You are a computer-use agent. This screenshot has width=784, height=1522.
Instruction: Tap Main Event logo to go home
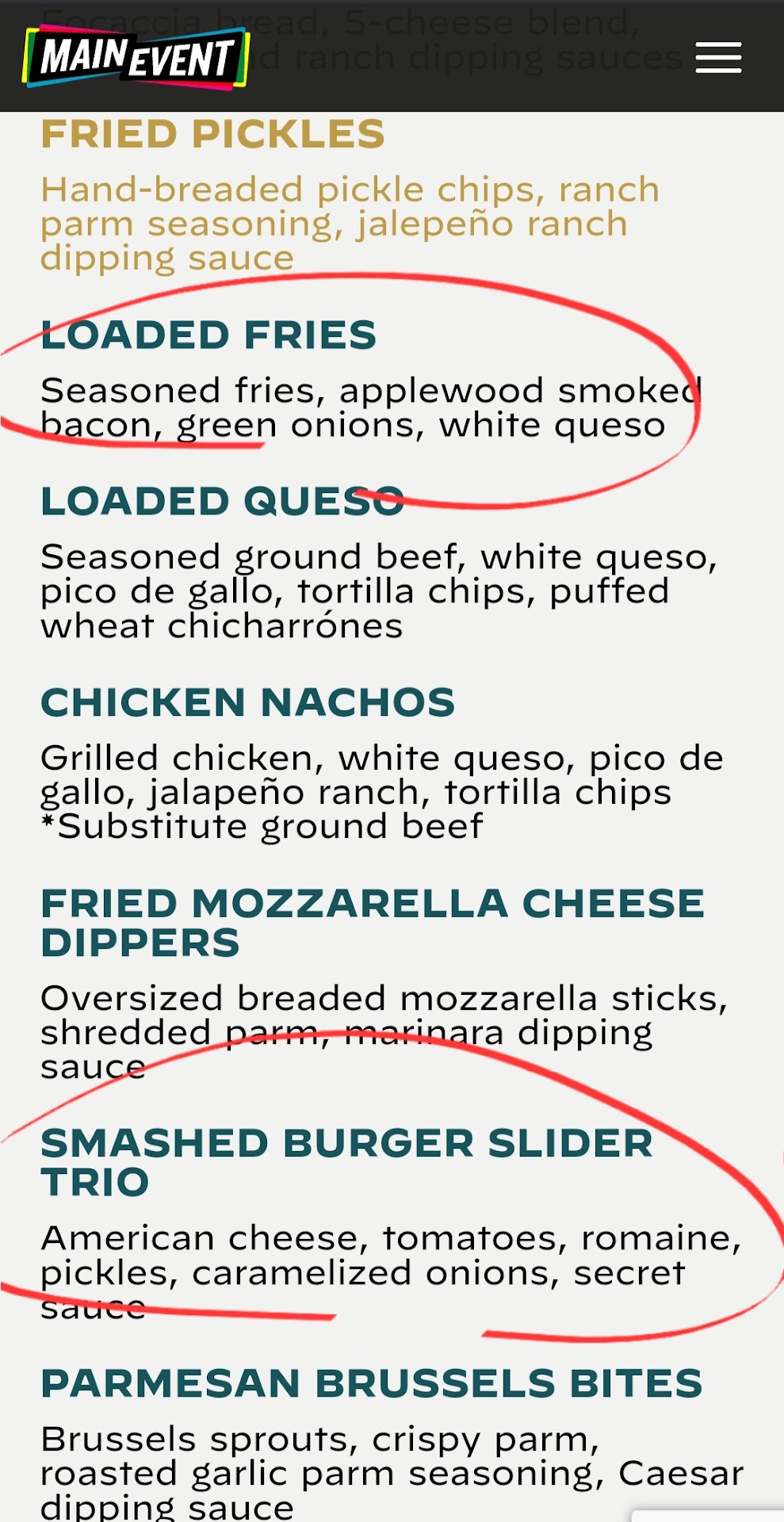click(x=136, y=57)
